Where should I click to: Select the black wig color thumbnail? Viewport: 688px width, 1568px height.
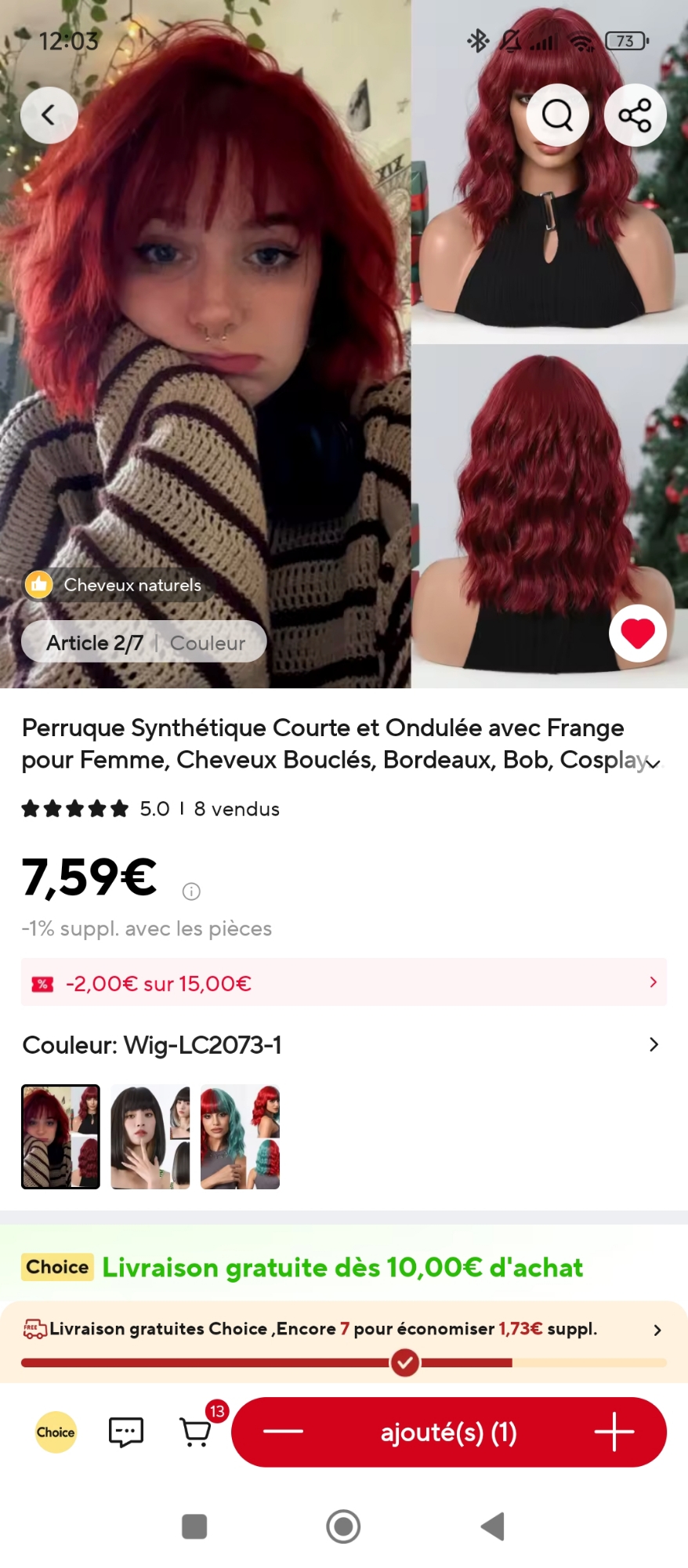pyautogui.click(x=150, y=1137)
